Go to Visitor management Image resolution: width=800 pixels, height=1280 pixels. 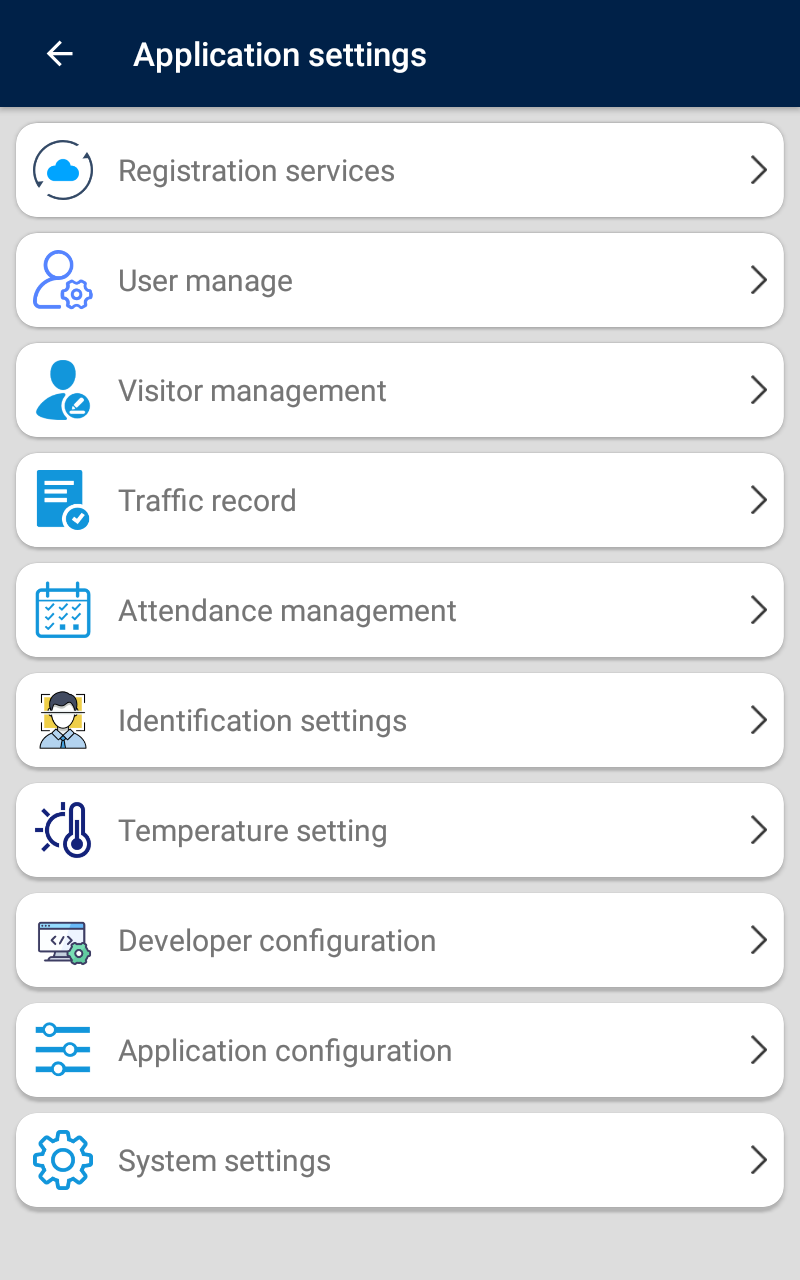coord(400,390)
